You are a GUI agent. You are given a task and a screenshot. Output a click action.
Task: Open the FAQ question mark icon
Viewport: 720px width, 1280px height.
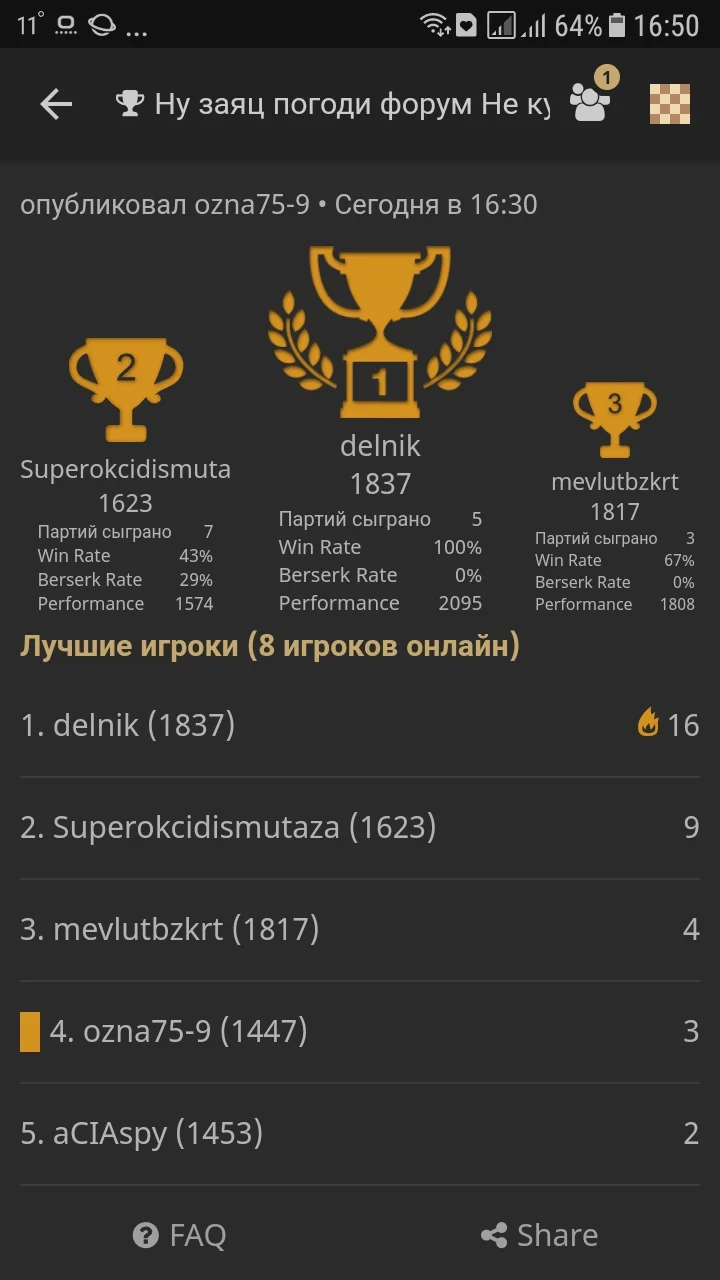pyautogui.click(x=146, y=1234)
